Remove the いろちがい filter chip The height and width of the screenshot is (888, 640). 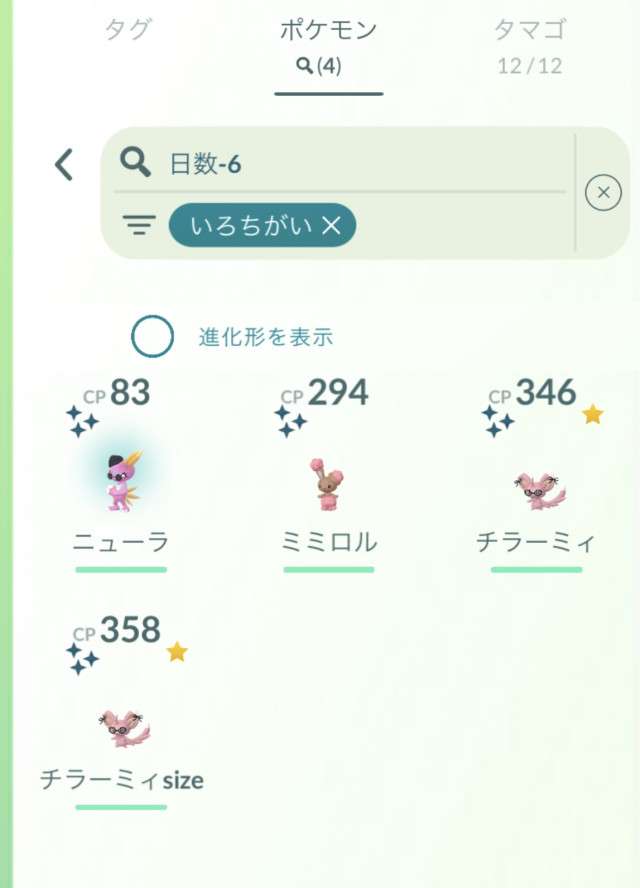(332, 226)
